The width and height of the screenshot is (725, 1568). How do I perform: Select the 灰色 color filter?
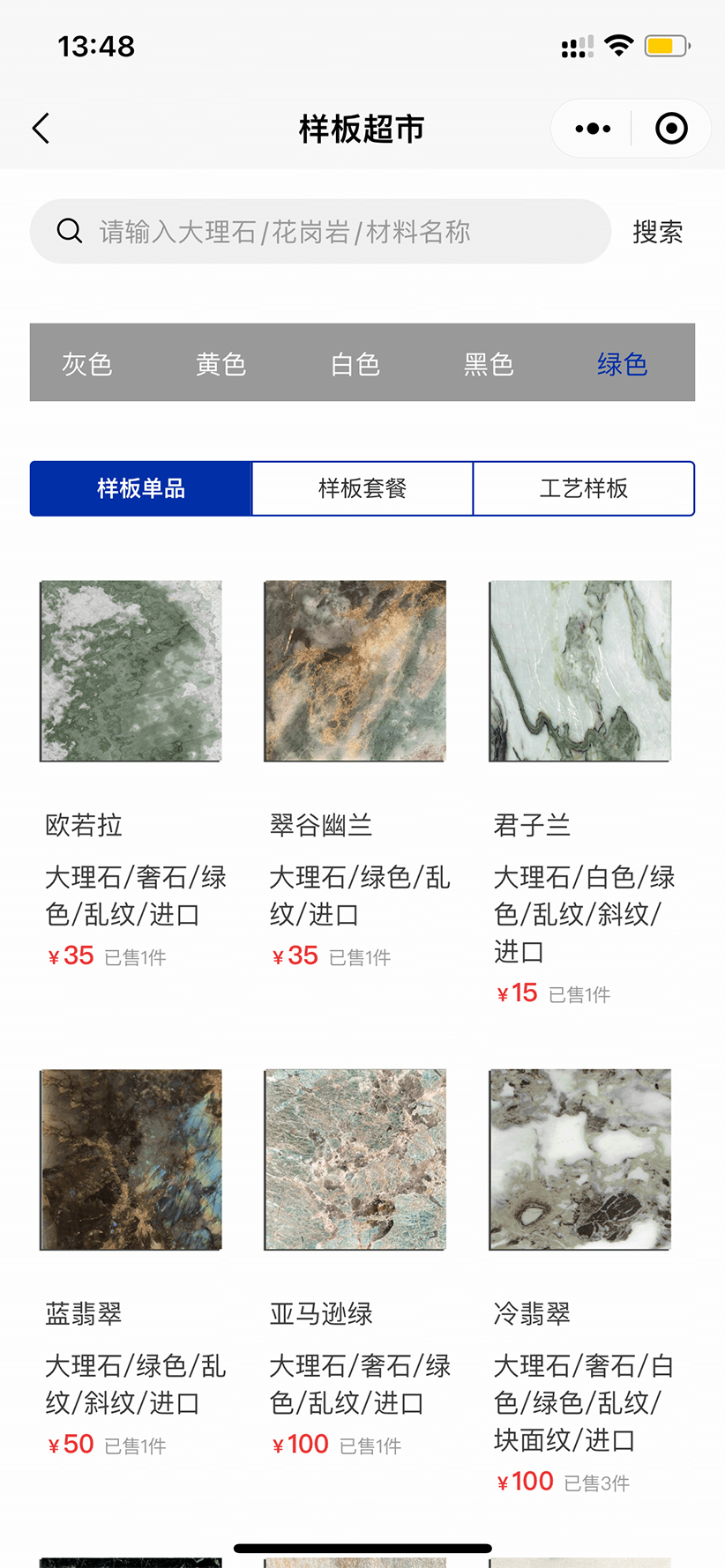click(x=86, y=362)
